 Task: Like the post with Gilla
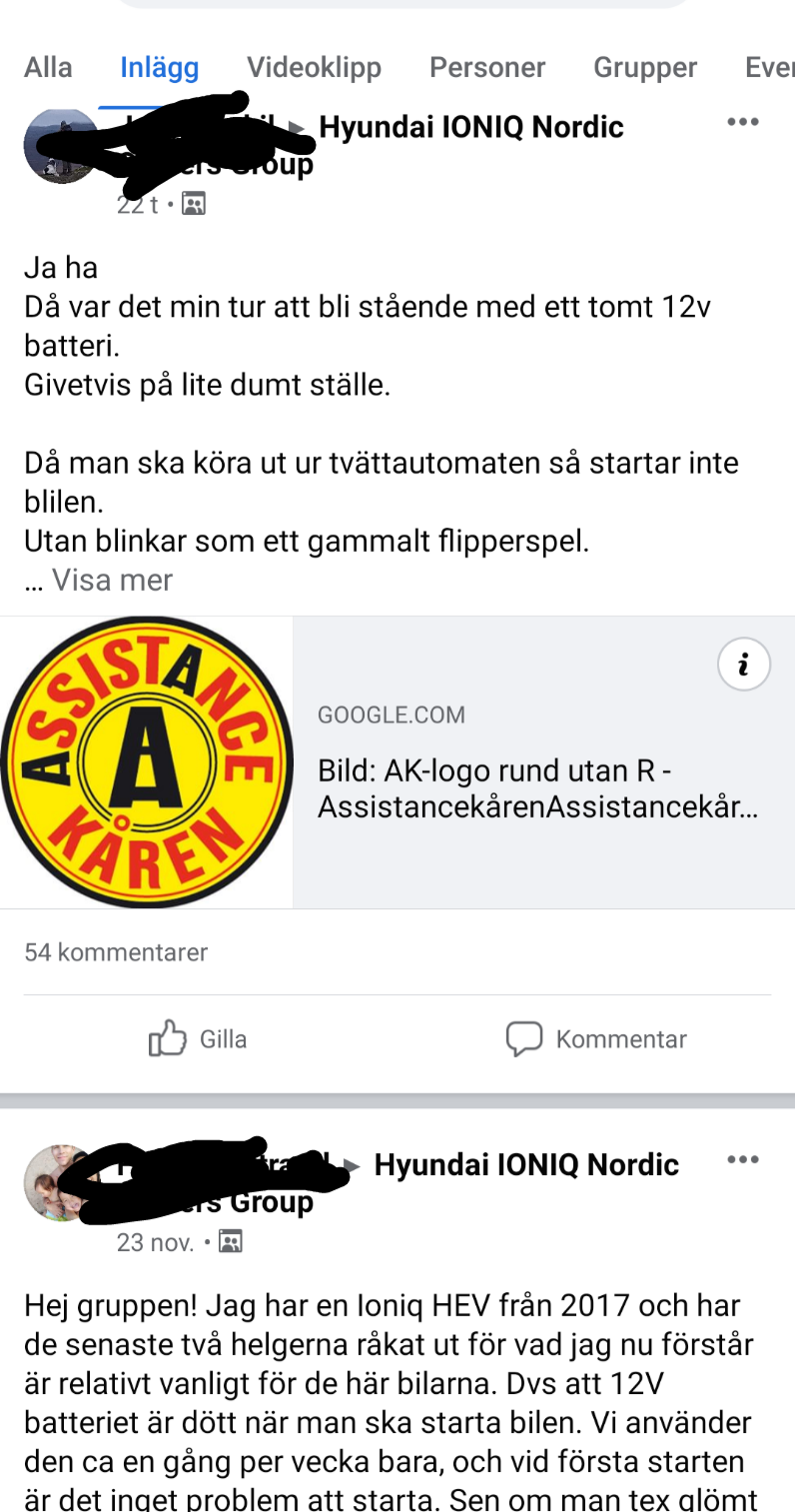pos(198,1039)
